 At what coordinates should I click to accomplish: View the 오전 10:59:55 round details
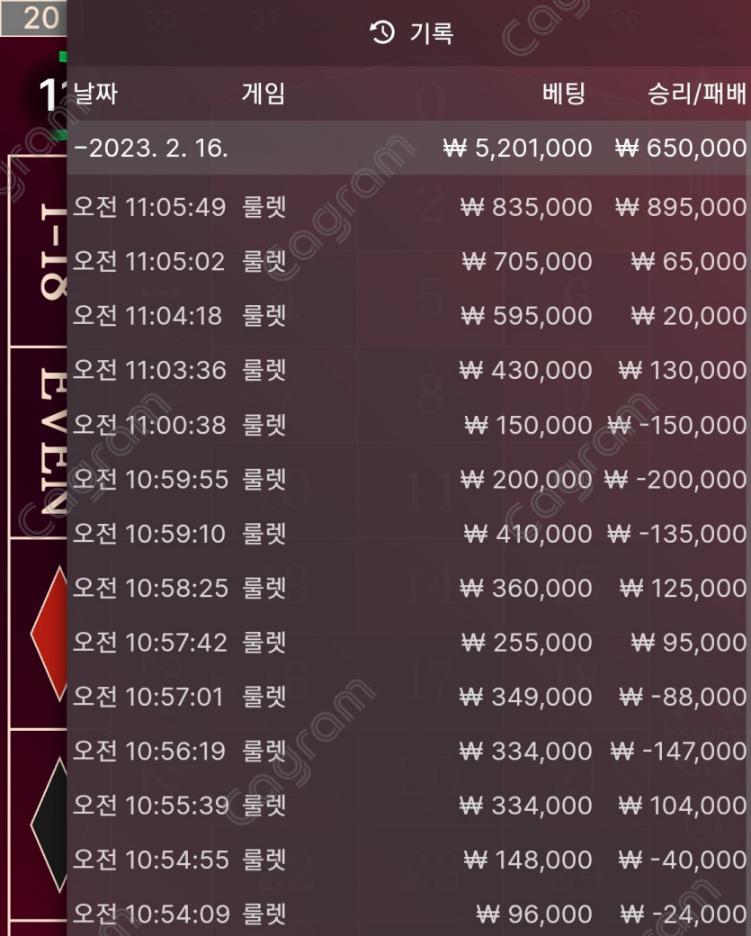pyautogui.click(x=408, y=479)
